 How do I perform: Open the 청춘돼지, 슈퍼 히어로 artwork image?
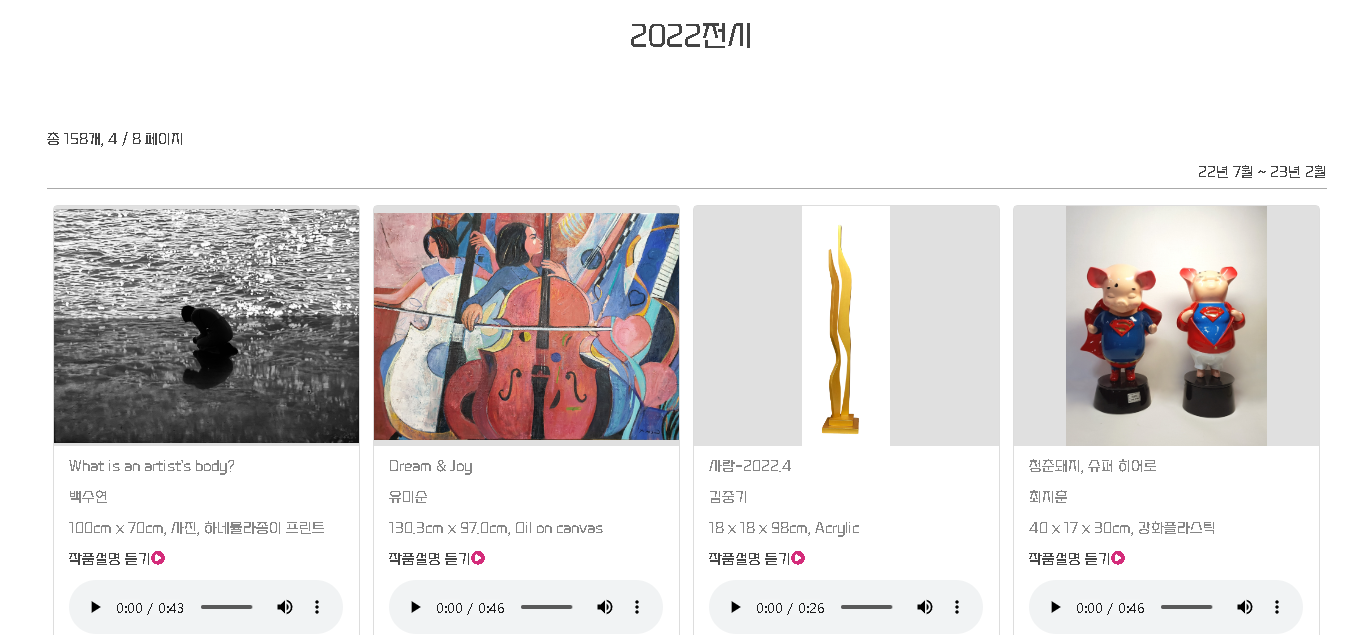click(x=1166, y=325)
